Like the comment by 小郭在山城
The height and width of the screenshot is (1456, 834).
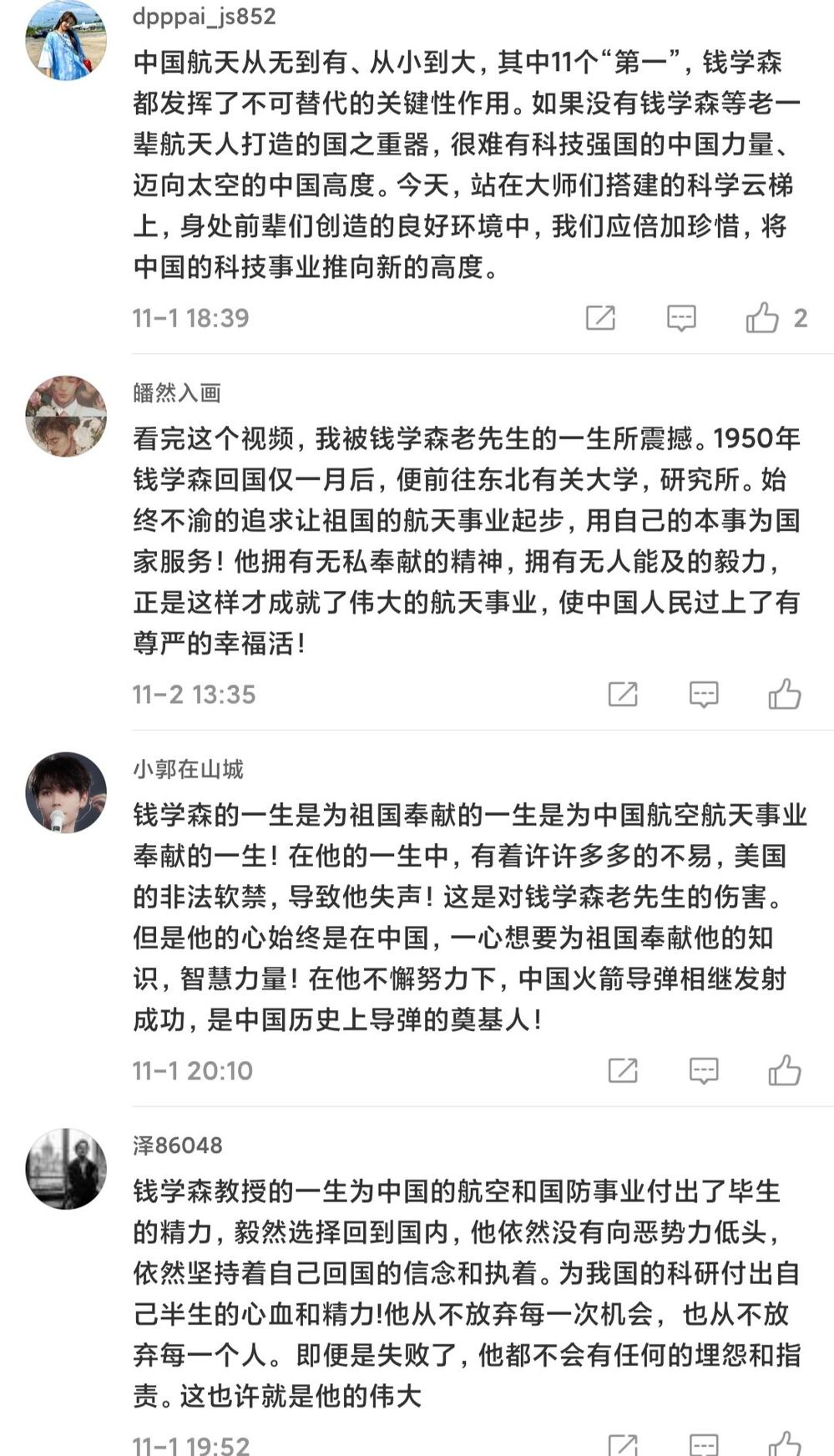point(784,1070)
